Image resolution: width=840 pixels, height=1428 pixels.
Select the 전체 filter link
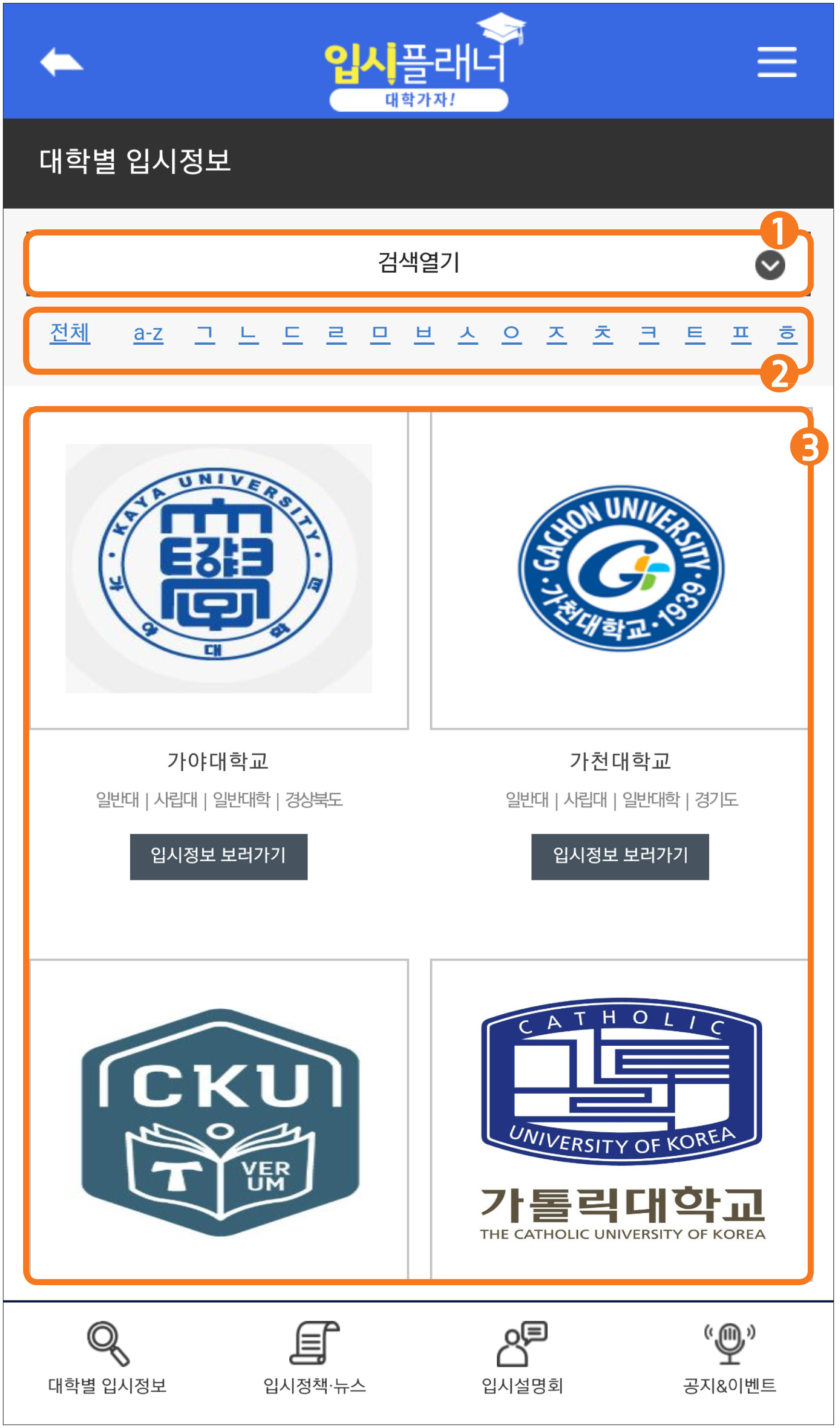[x=70, y=333]
